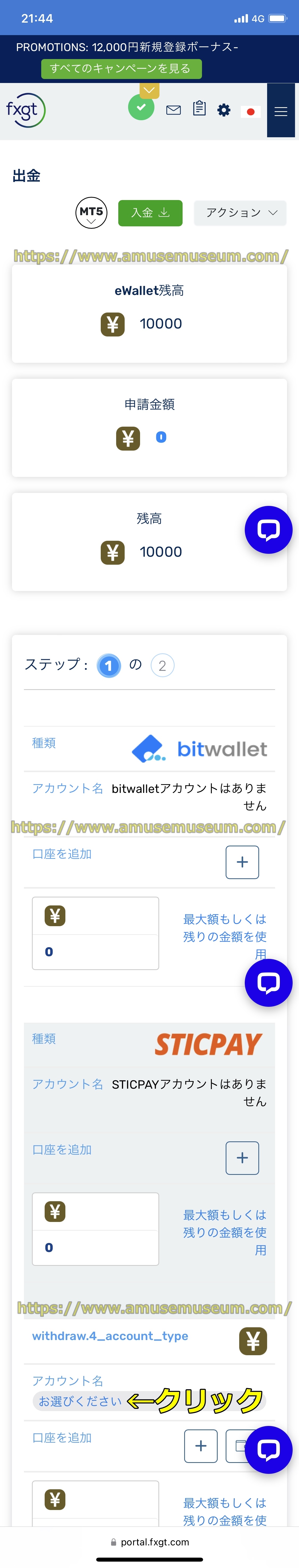Open the hamburger menu
Image resolution: width=299 pixels, height=1568 pixels.
tap(281, 111)
